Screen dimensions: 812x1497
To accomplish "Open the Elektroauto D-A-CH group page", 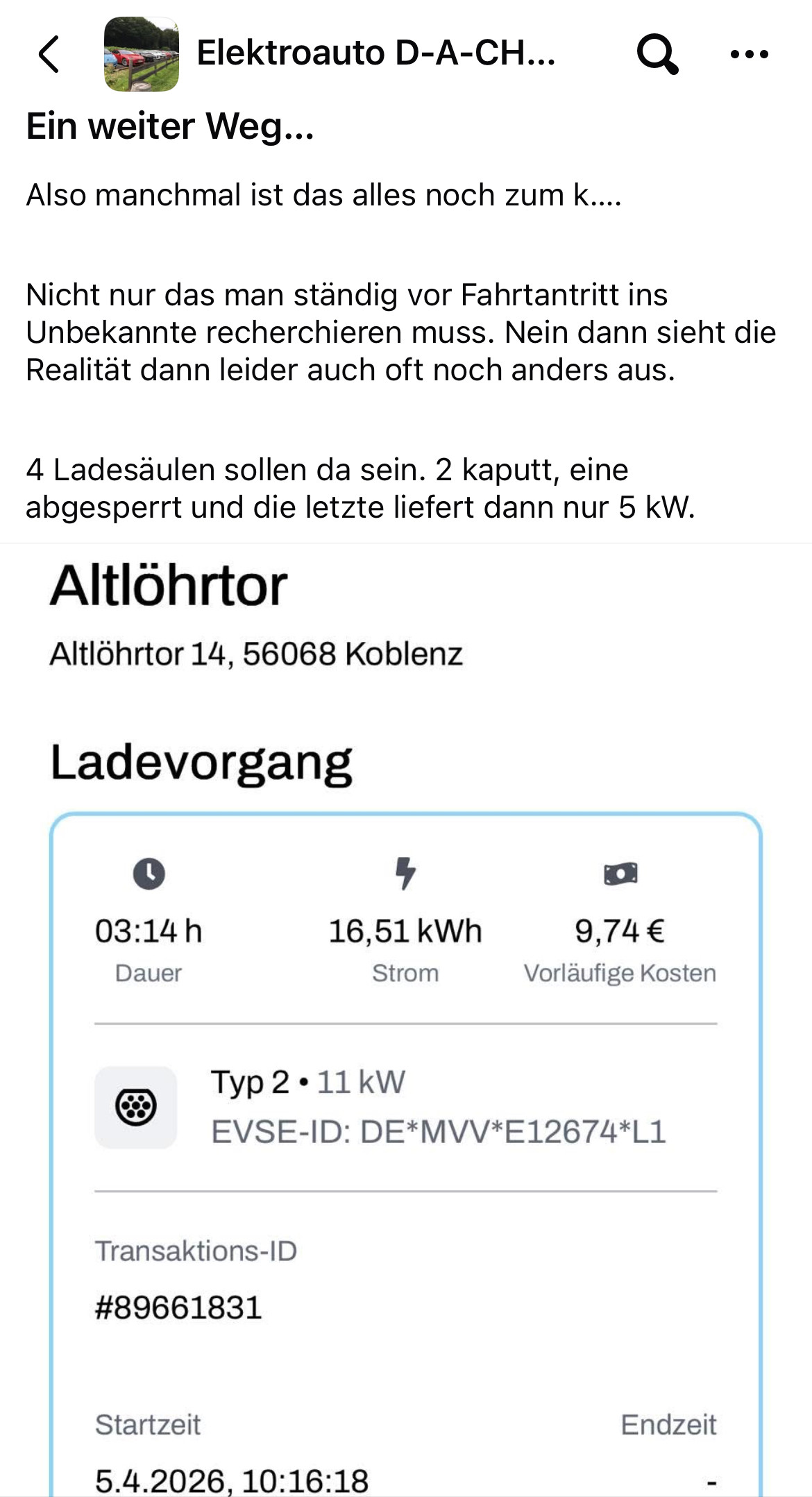I will pos(375,53).
